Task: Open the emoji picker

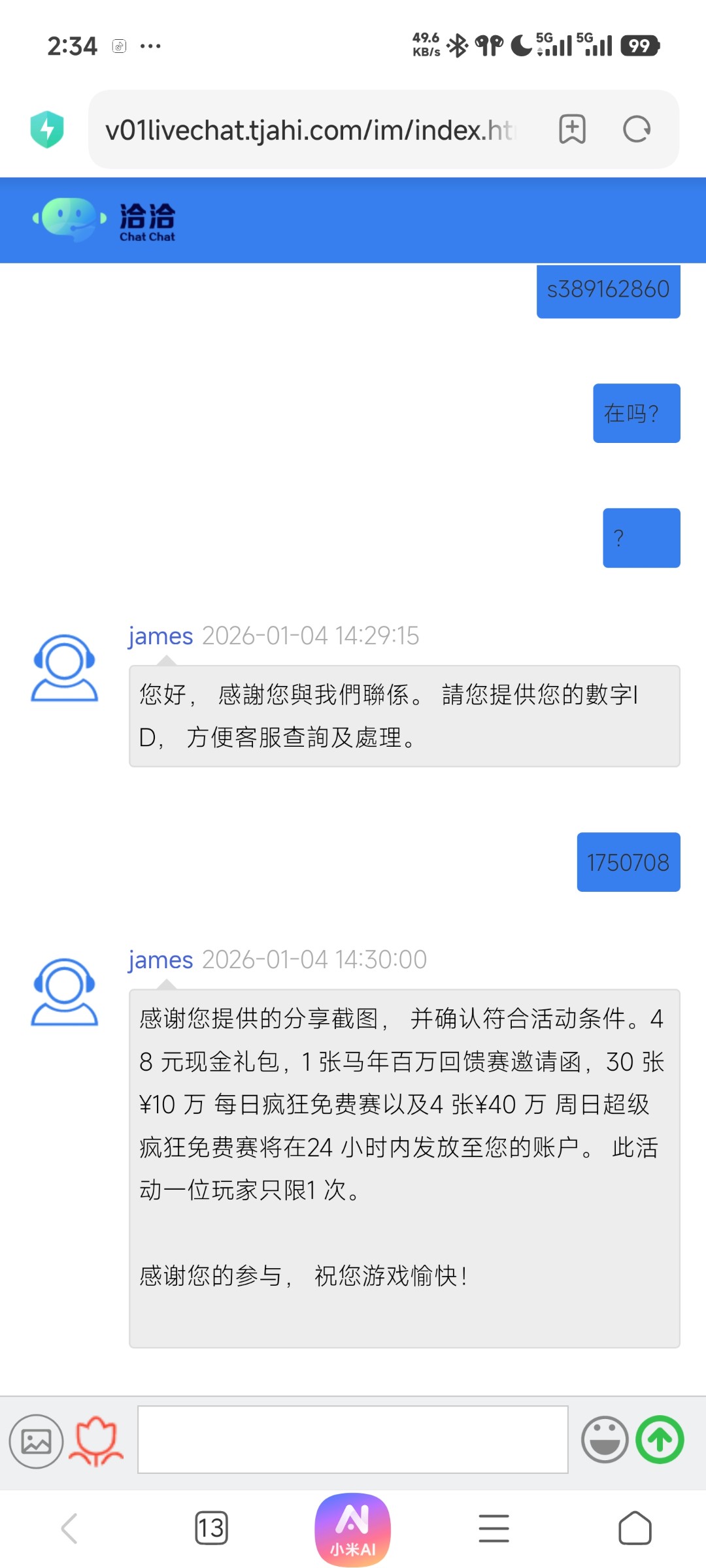Action: coord(605,1440)
